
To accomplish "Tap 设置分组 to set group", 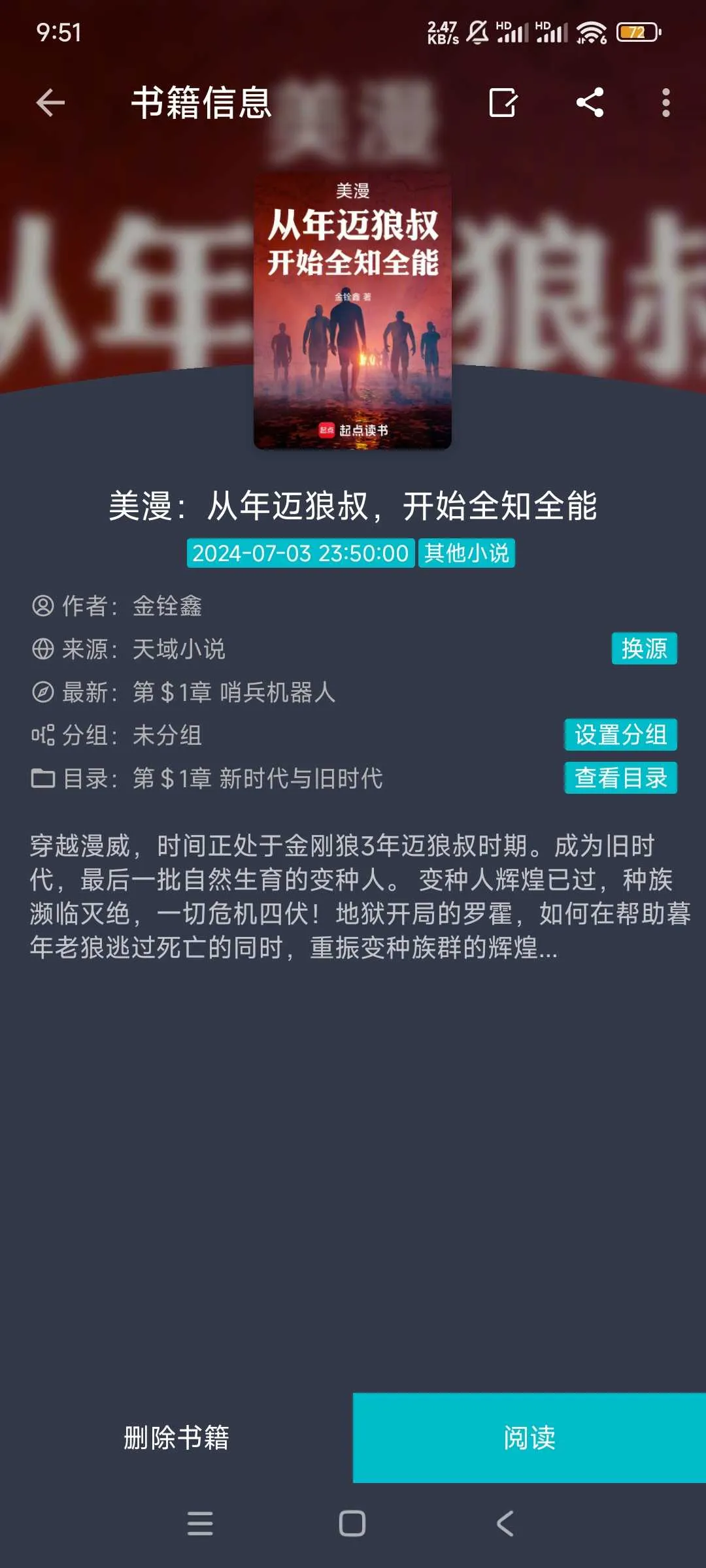I will pos(620,735).
